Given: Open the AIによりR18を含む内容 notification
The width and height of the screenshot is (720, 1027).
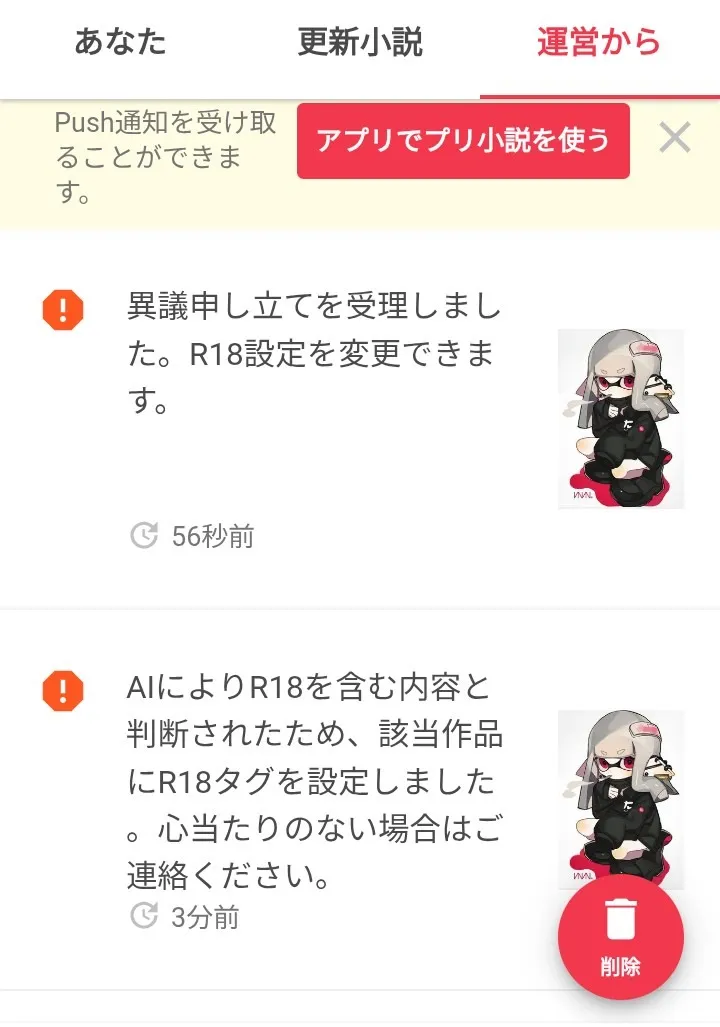Looking at the screenshot, I should coord(314,784).
